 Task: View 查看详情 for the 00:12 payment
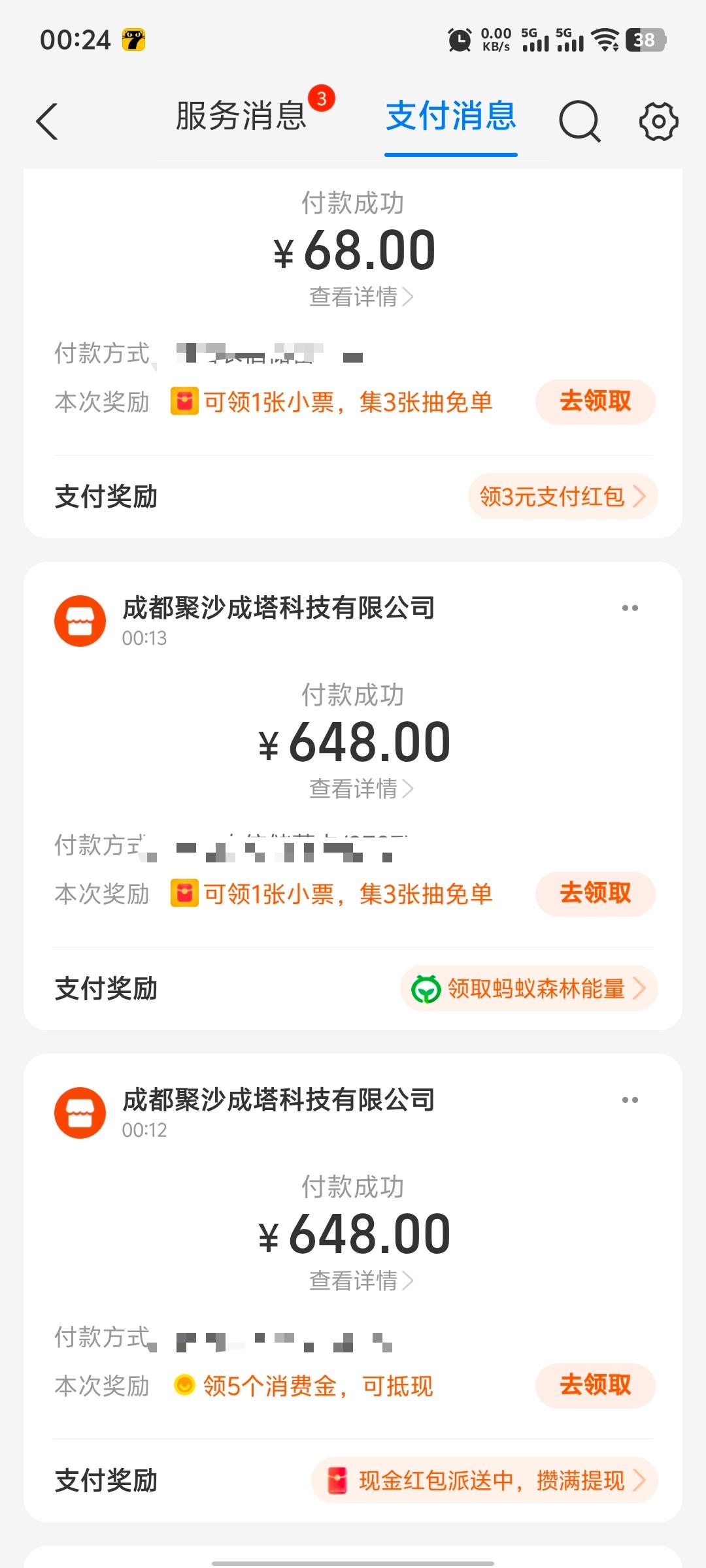(x=361, y=1281)
